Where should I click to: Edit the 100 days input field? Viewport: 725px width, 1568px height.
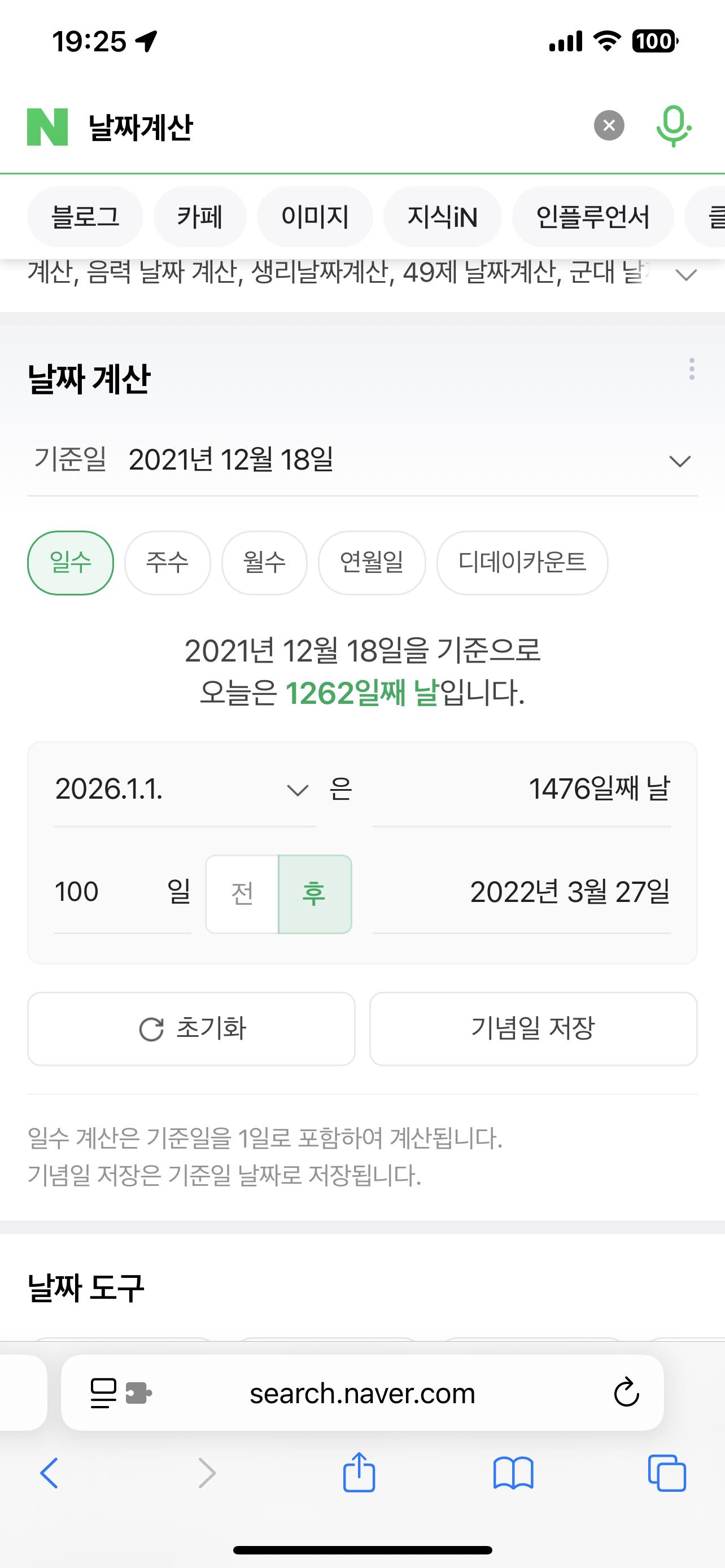tap(103, 892)
